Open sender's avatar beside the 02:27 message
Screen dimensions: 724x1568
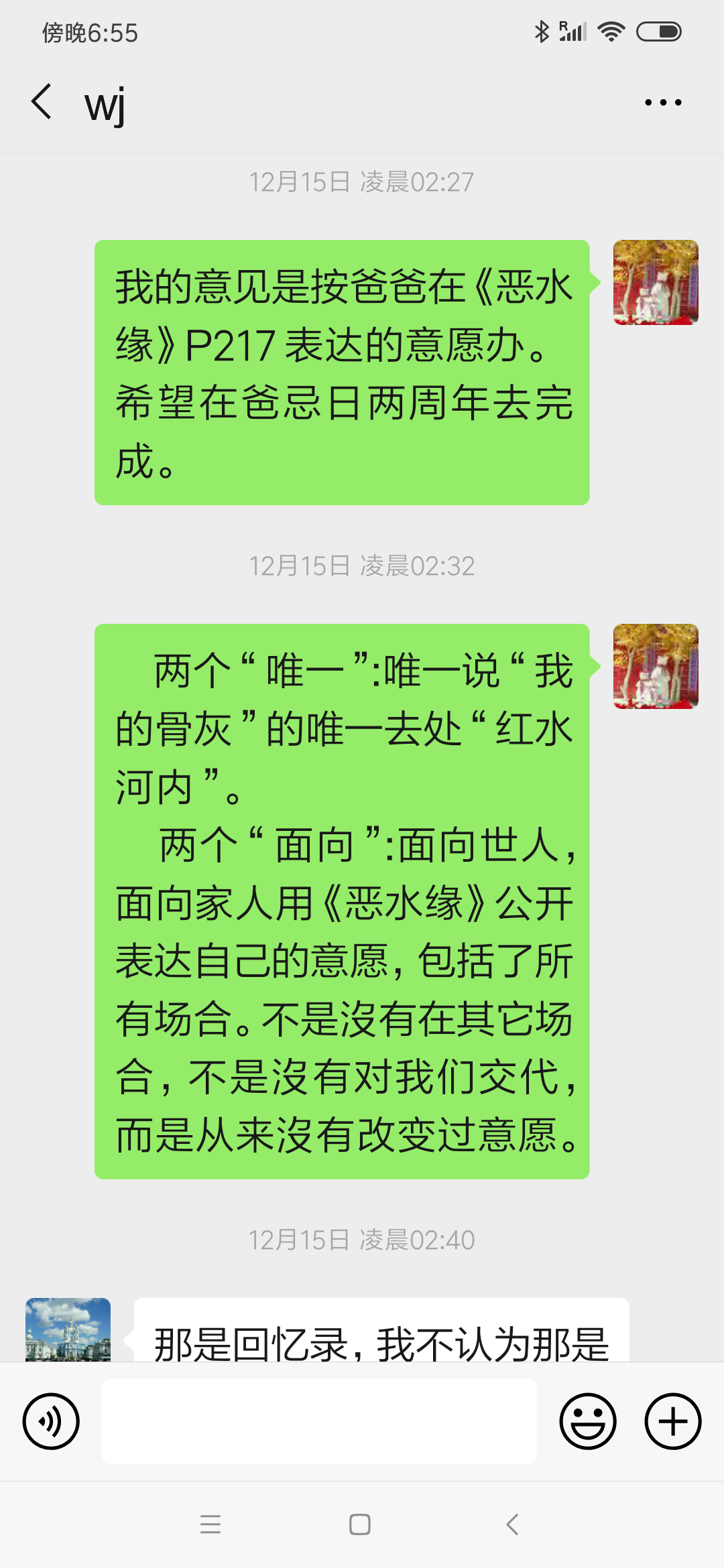coord(656,282)
